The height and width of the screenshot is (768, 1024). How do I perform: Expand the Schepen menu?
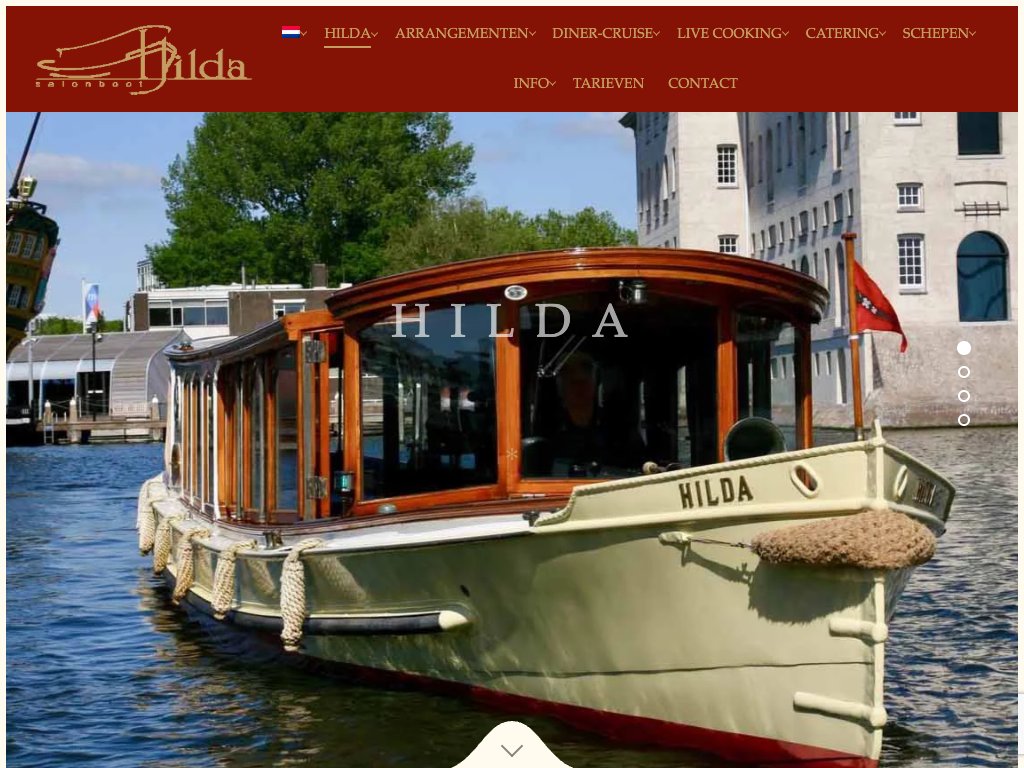(938, 33)
